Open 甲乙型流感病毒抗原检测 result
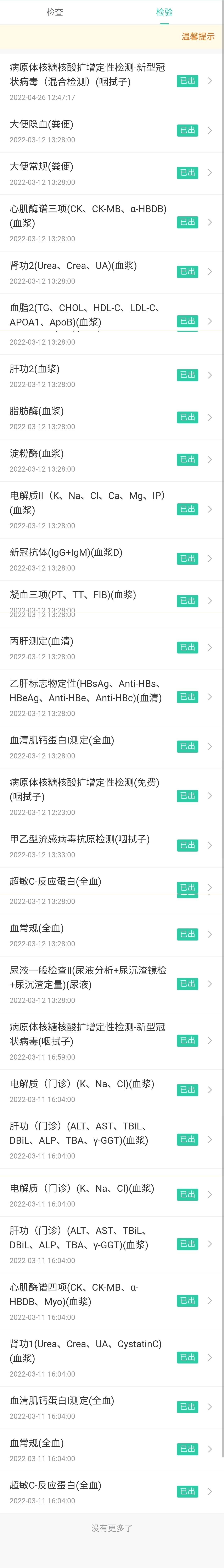 112,846
